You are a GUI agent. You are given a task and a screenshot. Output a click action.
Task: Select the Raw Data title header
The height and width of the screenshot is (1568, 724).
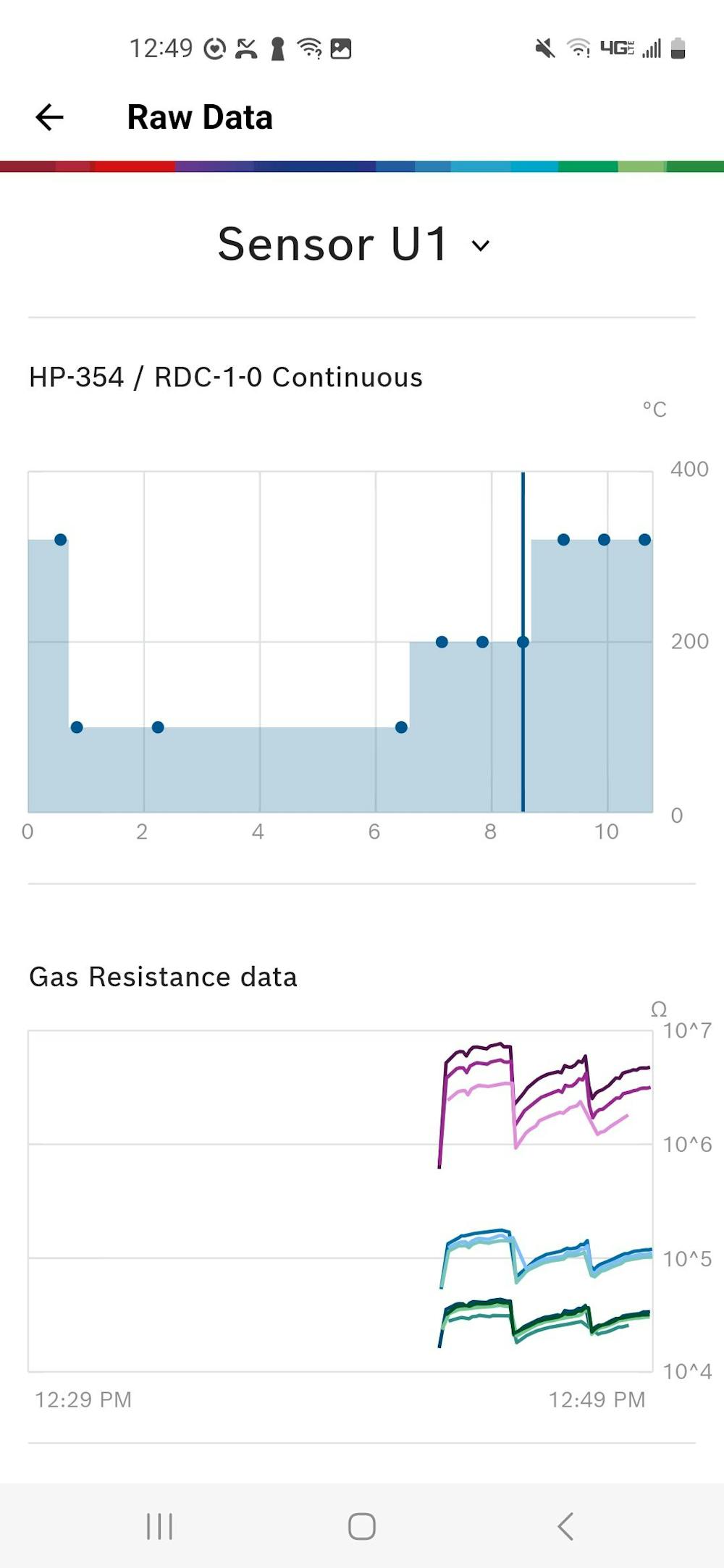(199, 116)
